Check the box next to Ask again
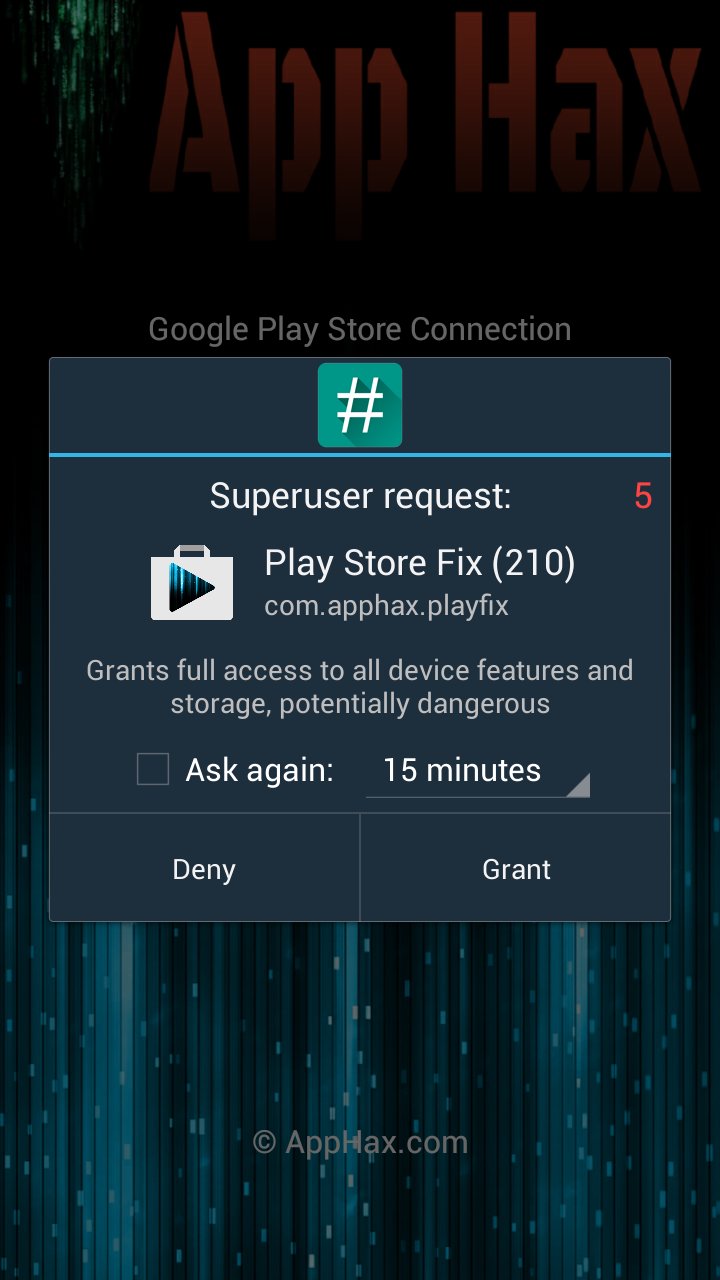This screenshot has width=720, height=1280. point(152,769)
